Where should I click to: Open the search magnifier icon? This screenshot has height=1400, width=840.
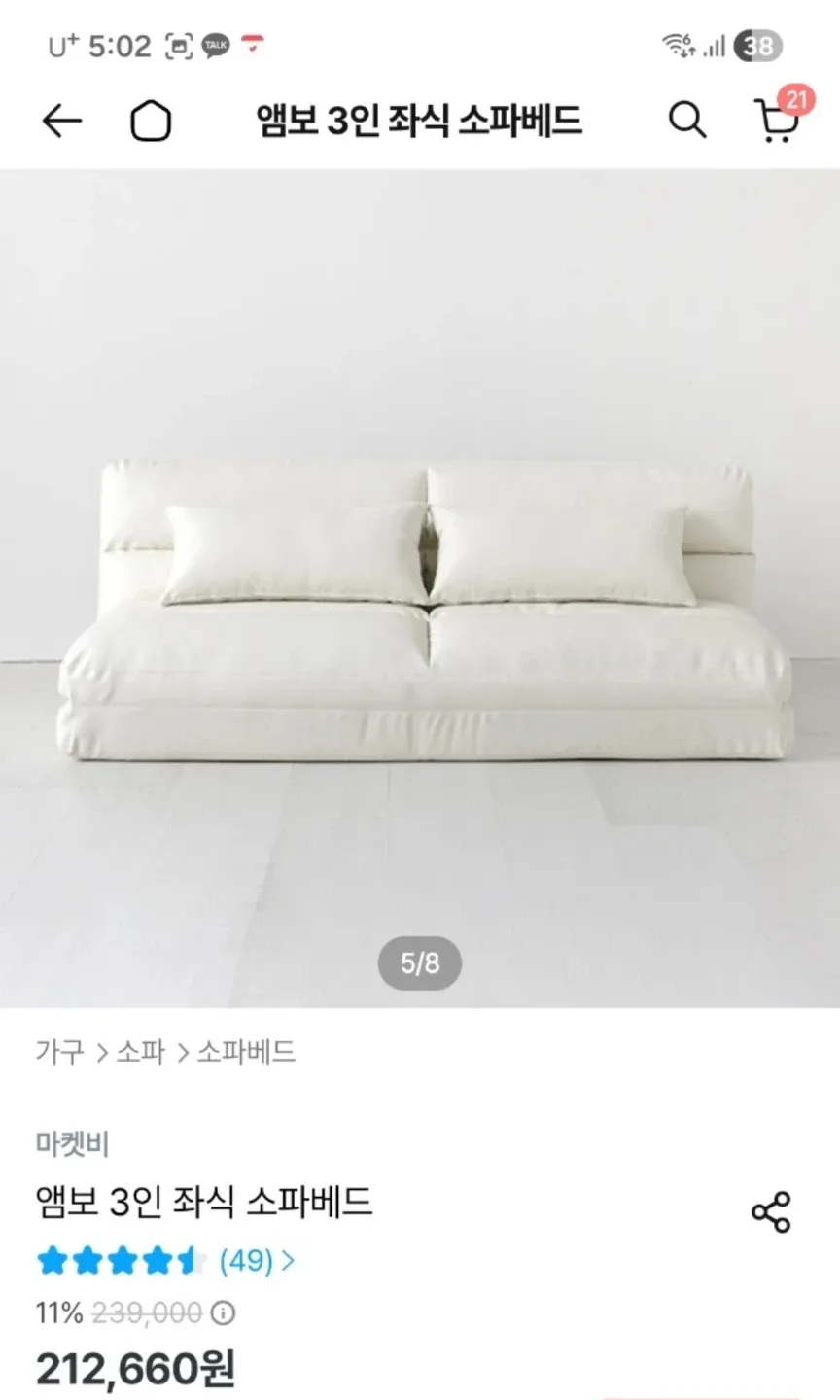pos(686,122)
